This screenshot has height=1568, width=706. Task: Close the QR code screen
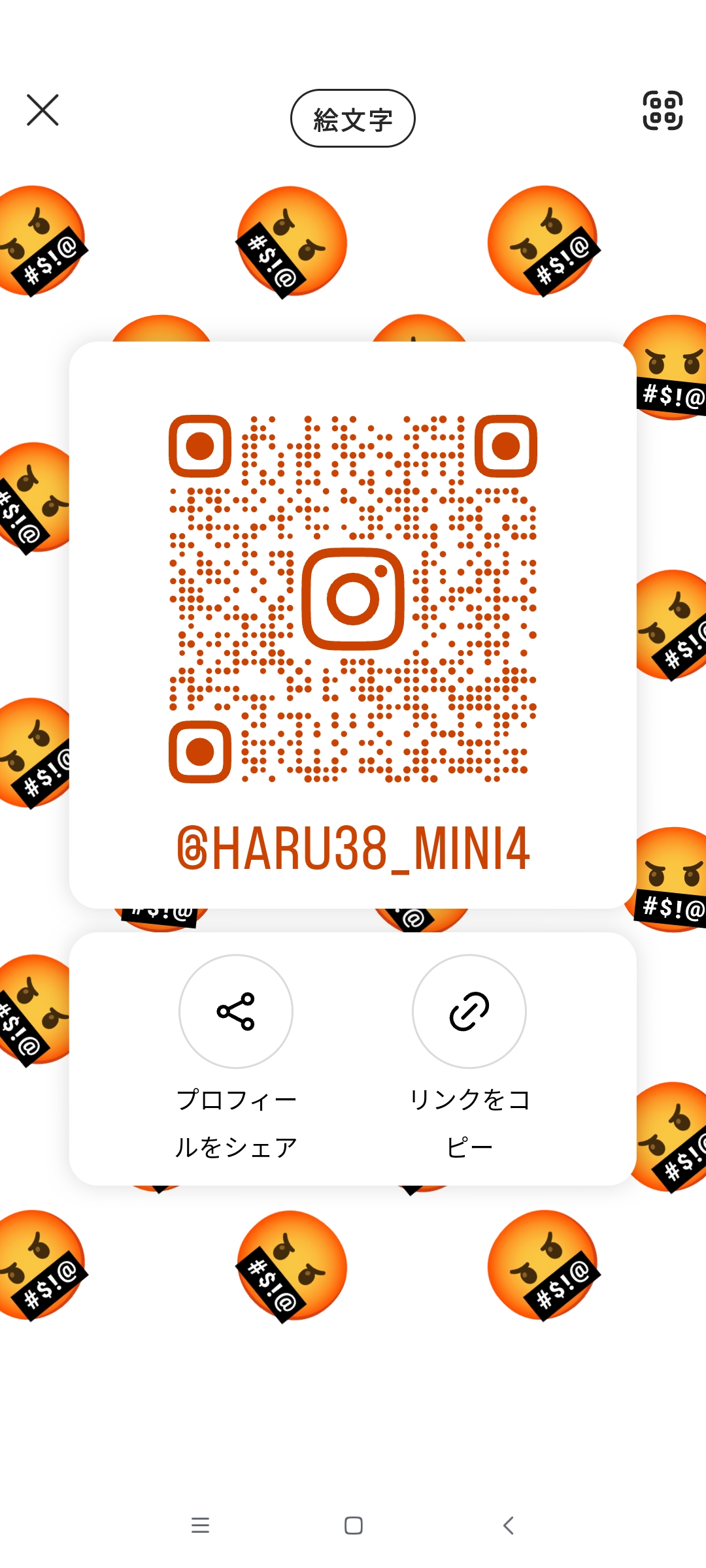tap(42, 110)
